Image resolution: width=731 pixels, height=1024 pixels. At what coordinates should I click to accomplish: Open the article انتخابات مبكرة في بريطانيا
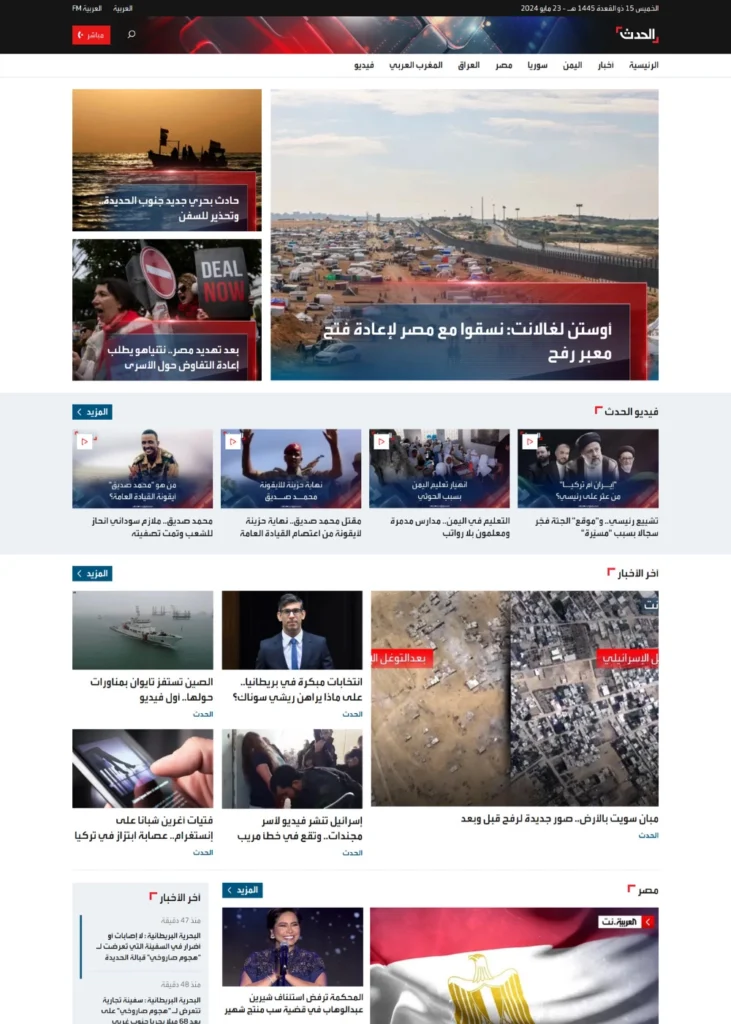click(293, 689)
